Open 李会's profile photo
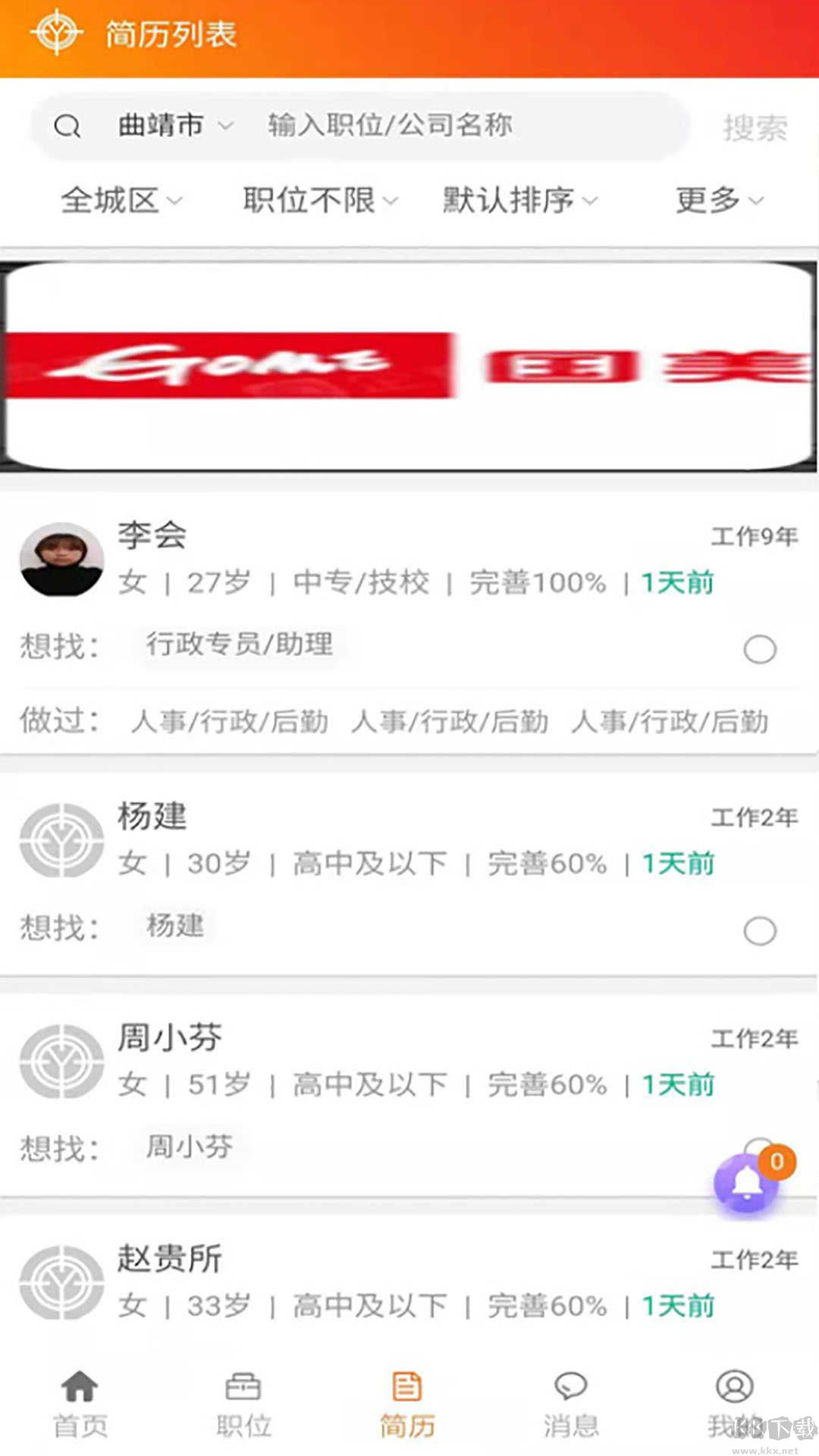819x1456 pixels. [x=63, y=560]
